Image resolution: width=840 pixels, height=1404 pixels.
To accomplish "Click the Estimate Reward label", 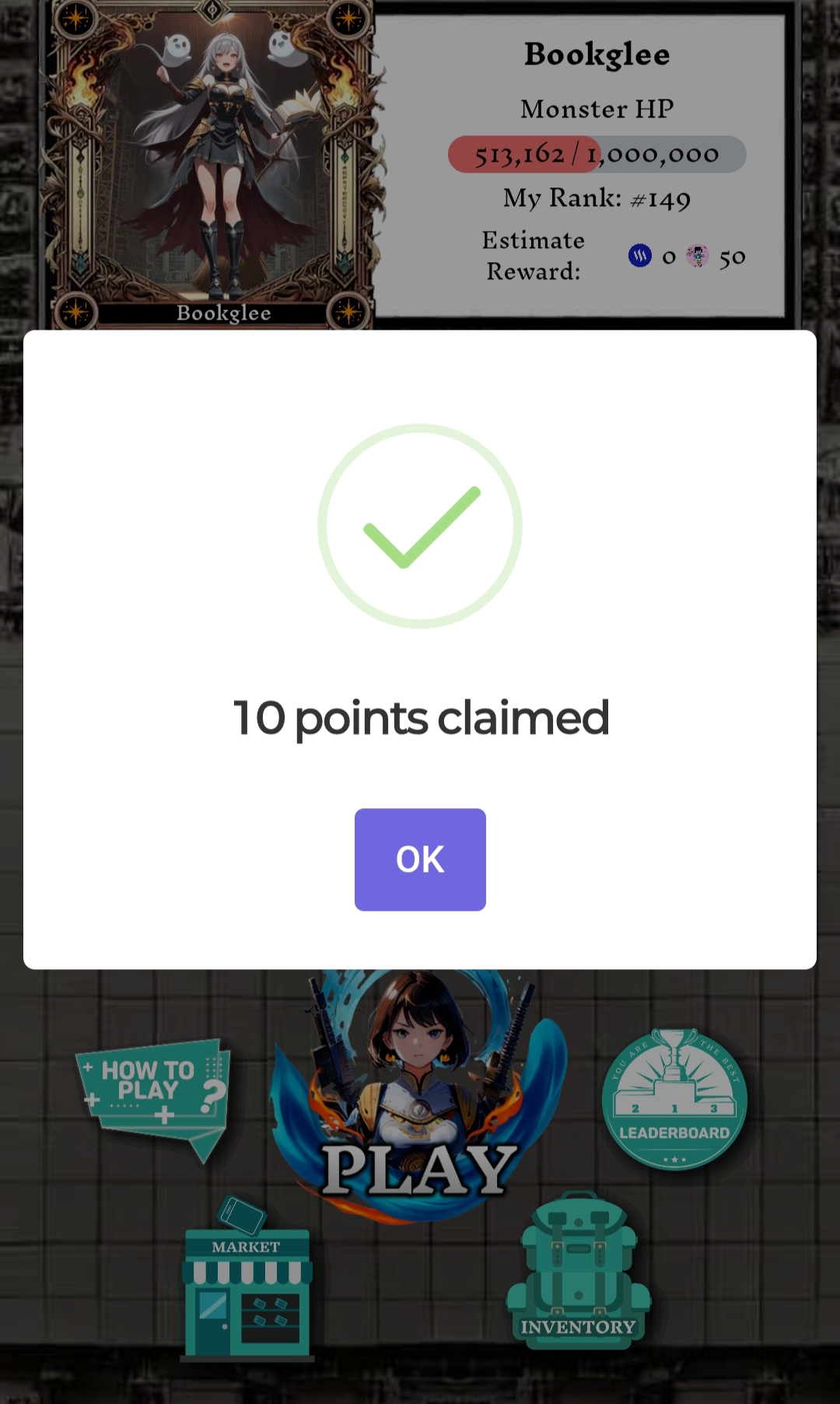I will (532, 255).
